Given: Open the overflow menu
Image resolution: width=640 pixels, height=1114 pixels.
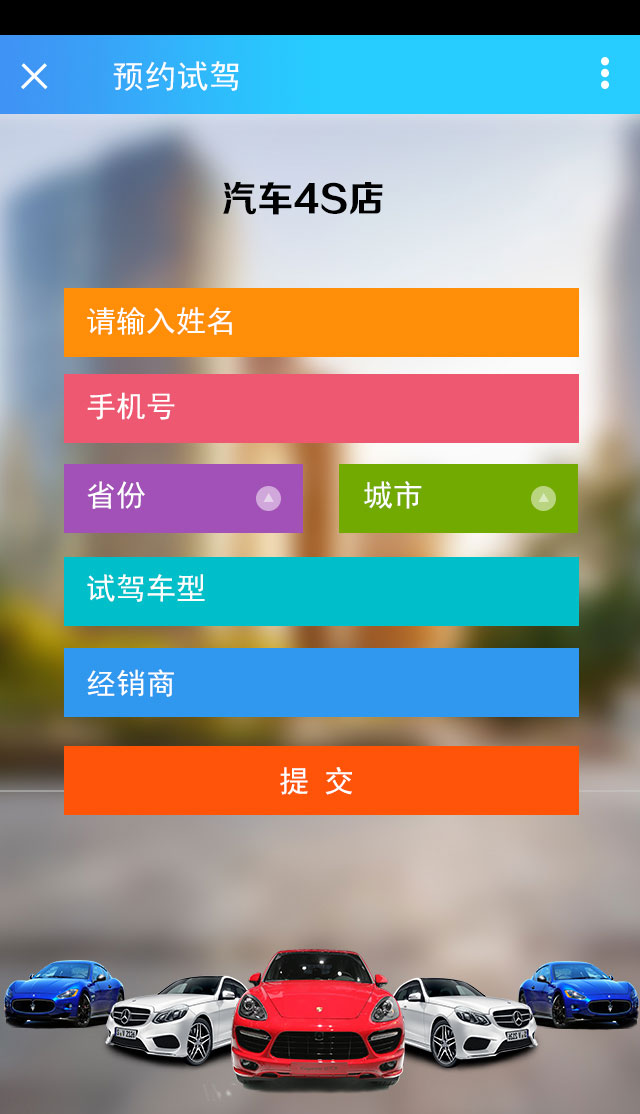Looking at the screenshot, I should tap(604, 74).
